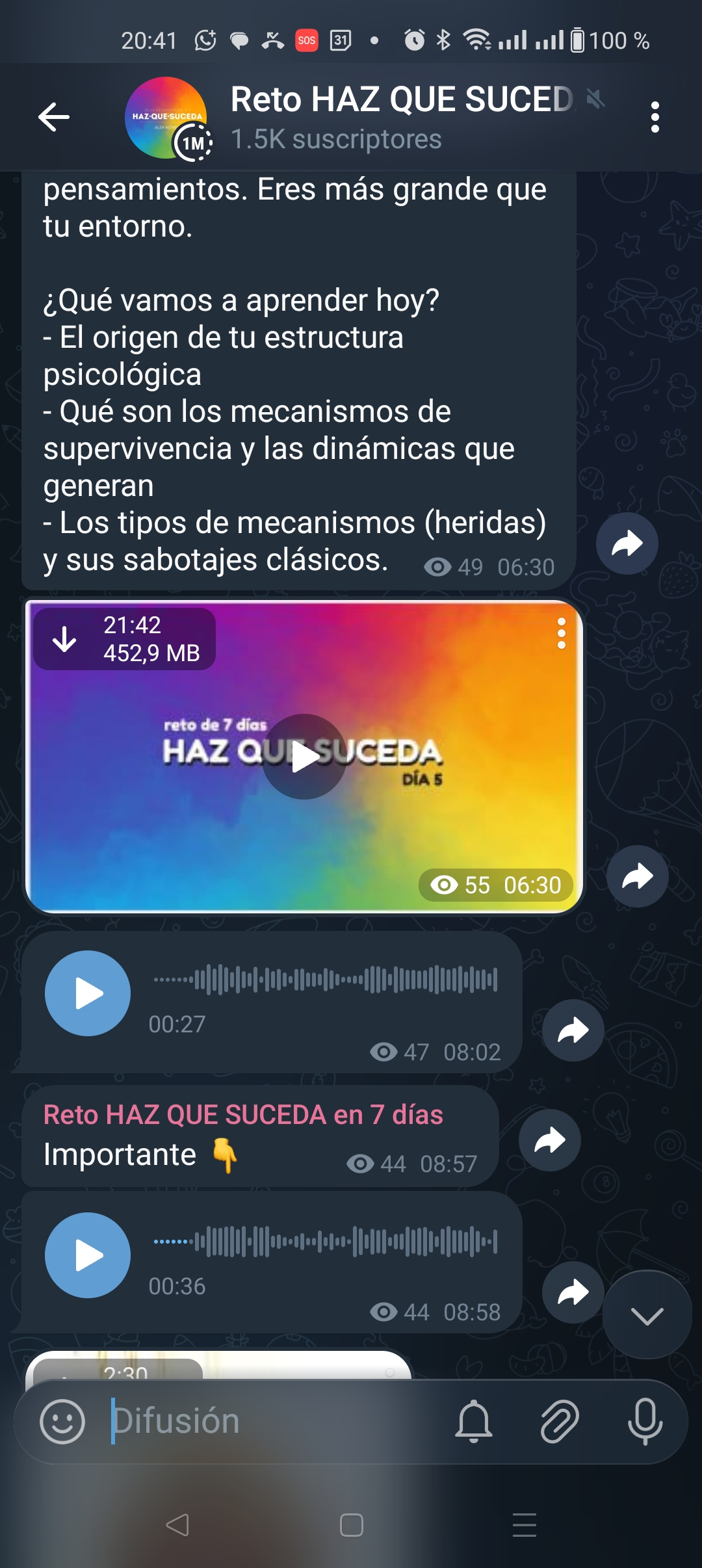Go back from the channel
The height and width of the screenshot is (1568, 702).
click(54, 117)
